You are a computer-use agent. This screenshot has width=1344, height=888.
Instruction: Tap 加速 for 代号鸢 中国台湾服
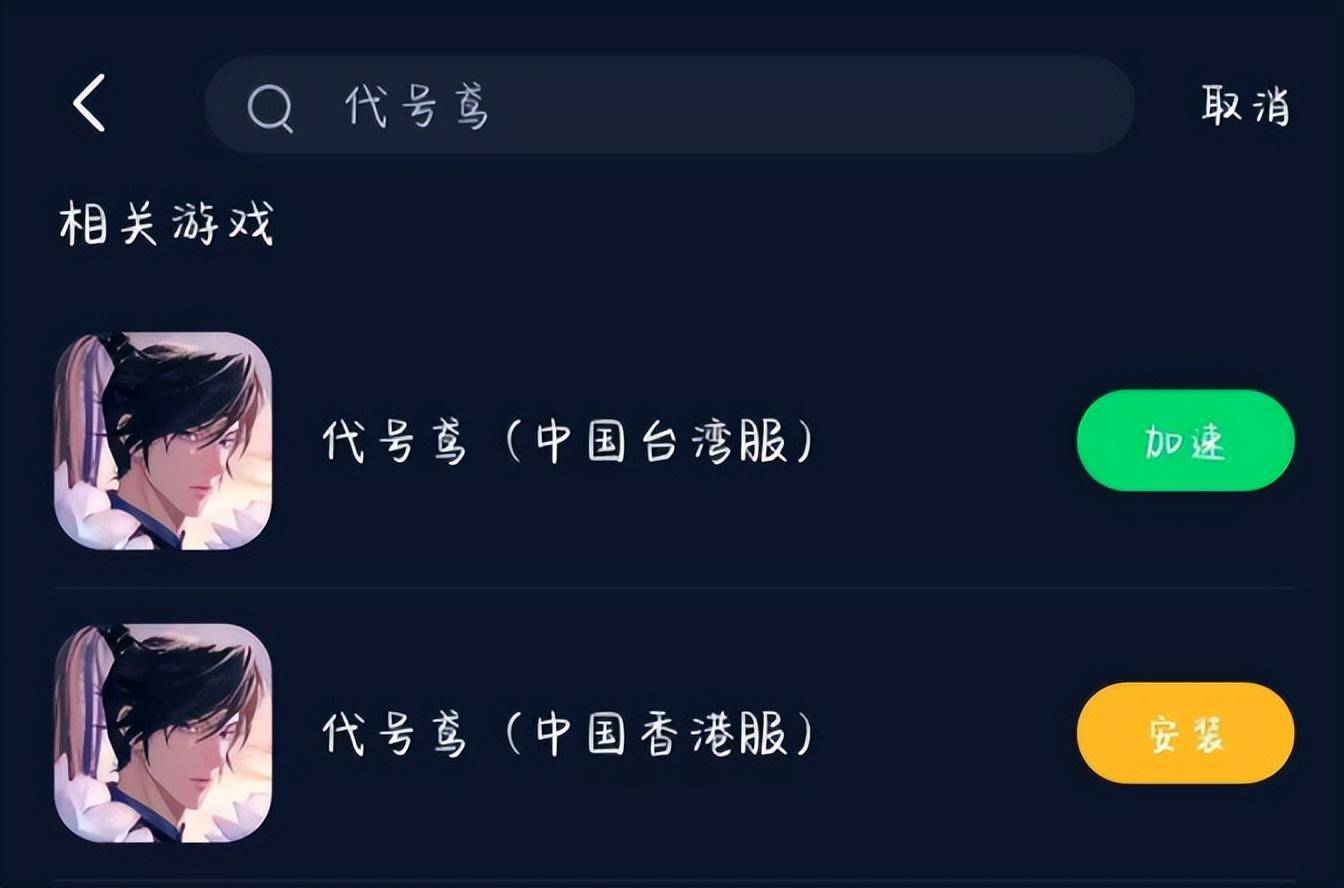pos(1185,441)
